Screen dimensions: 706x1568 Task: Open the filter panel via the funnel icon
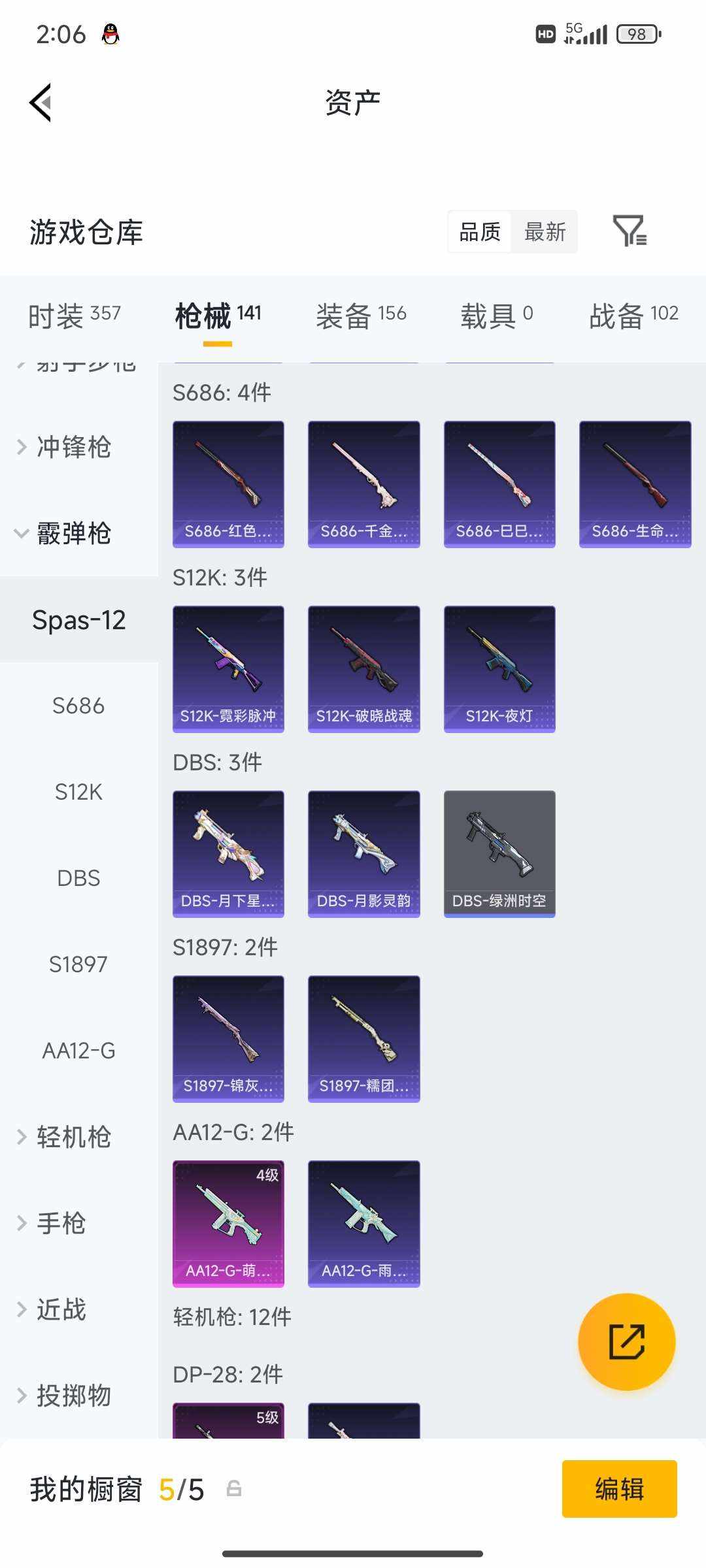[x=630, y=233]
